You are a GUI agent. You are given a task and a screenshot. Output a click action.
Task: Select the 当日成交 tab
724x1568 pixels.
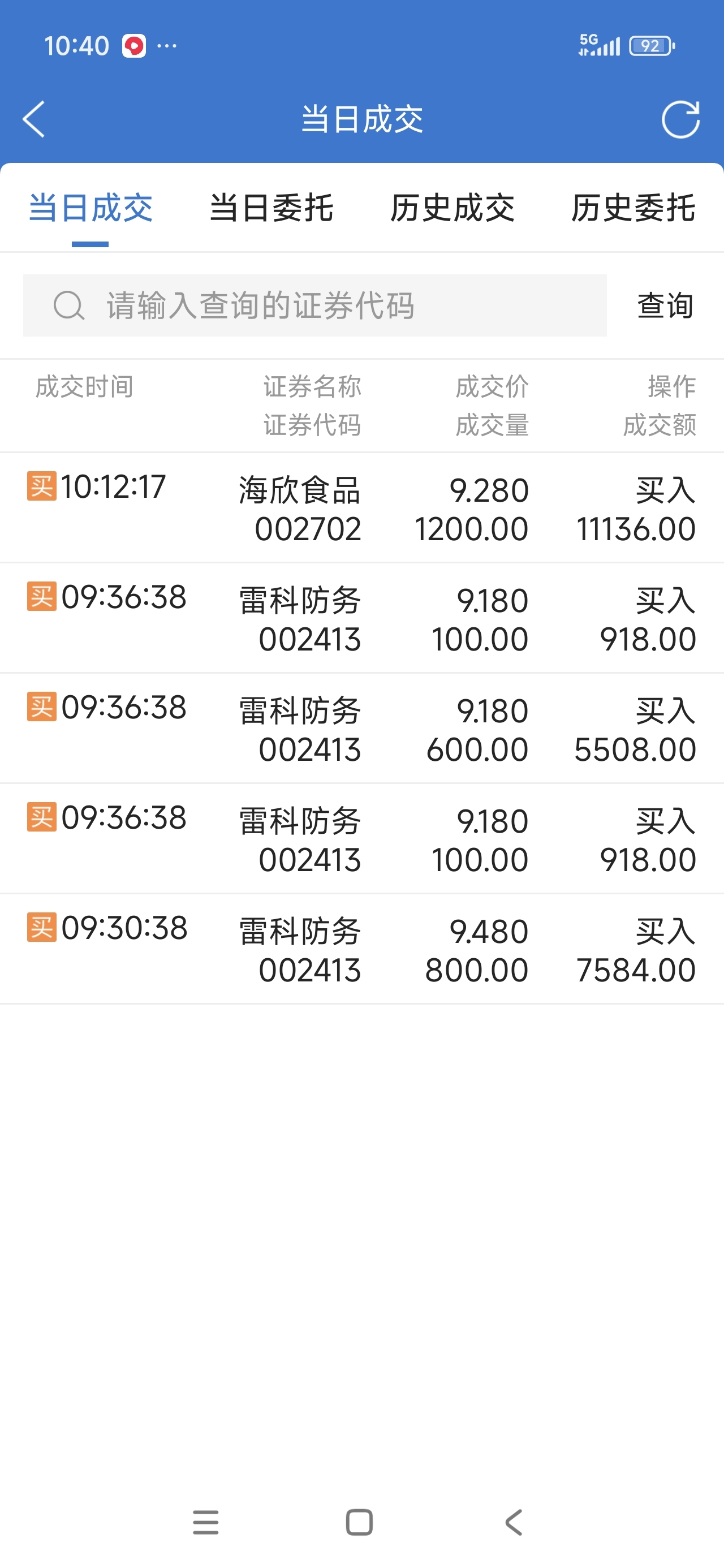[x=90, y=208]
